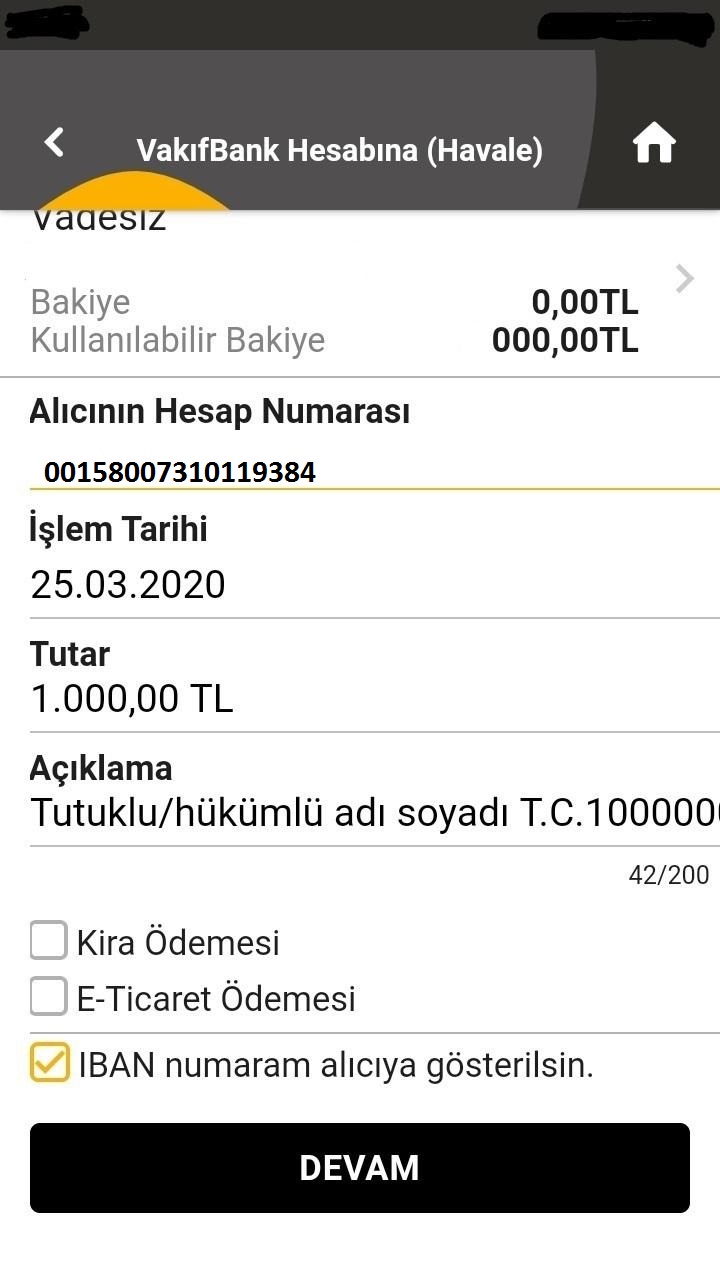Select the E-Ticaret Ödemesi checkbox
This screenshot has height=1280, width=720.
coord(49,997)
